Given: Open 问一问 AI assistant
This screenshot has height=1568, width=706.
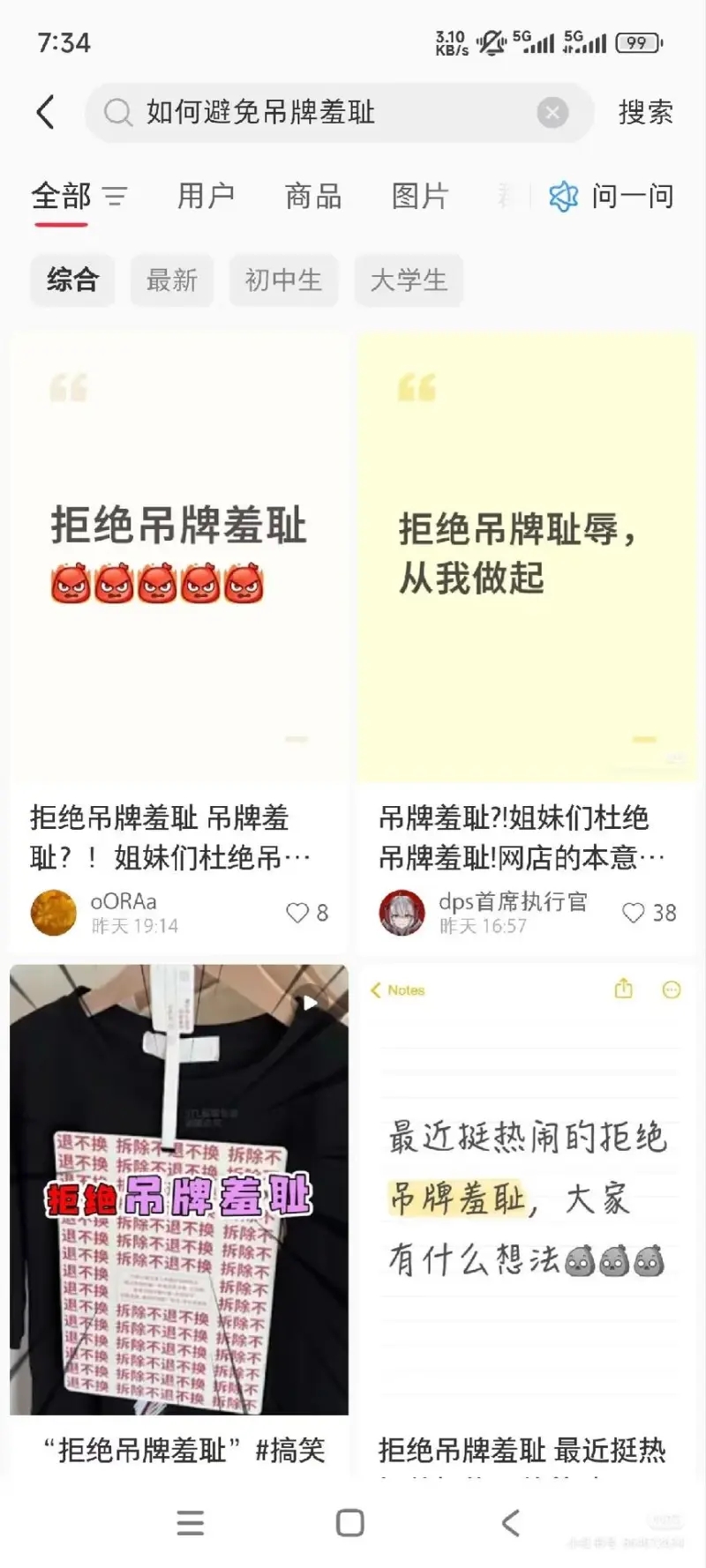Looking at the screenshot, I should pos(612,196).
